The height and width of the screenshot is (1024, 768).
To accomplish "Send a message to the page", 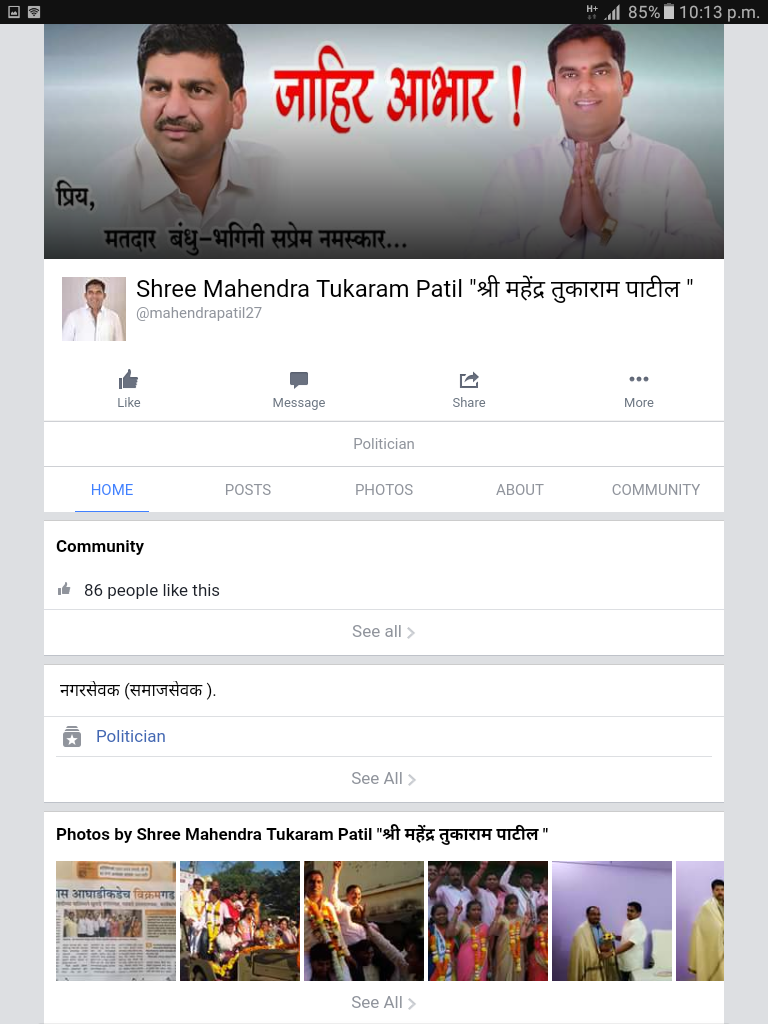I will click(x=299, y=388).
